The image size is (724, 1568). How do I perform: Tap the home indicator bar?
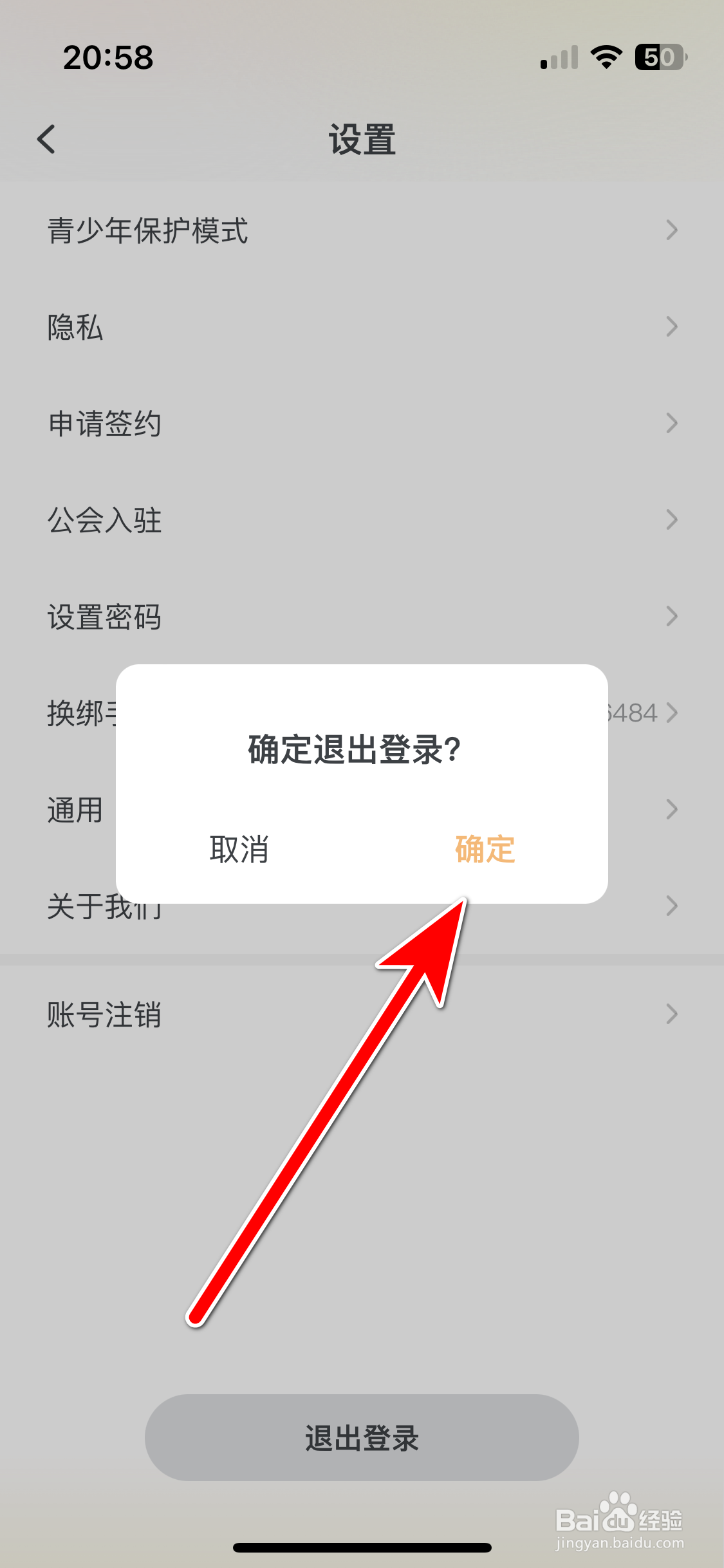point(362,1547)
